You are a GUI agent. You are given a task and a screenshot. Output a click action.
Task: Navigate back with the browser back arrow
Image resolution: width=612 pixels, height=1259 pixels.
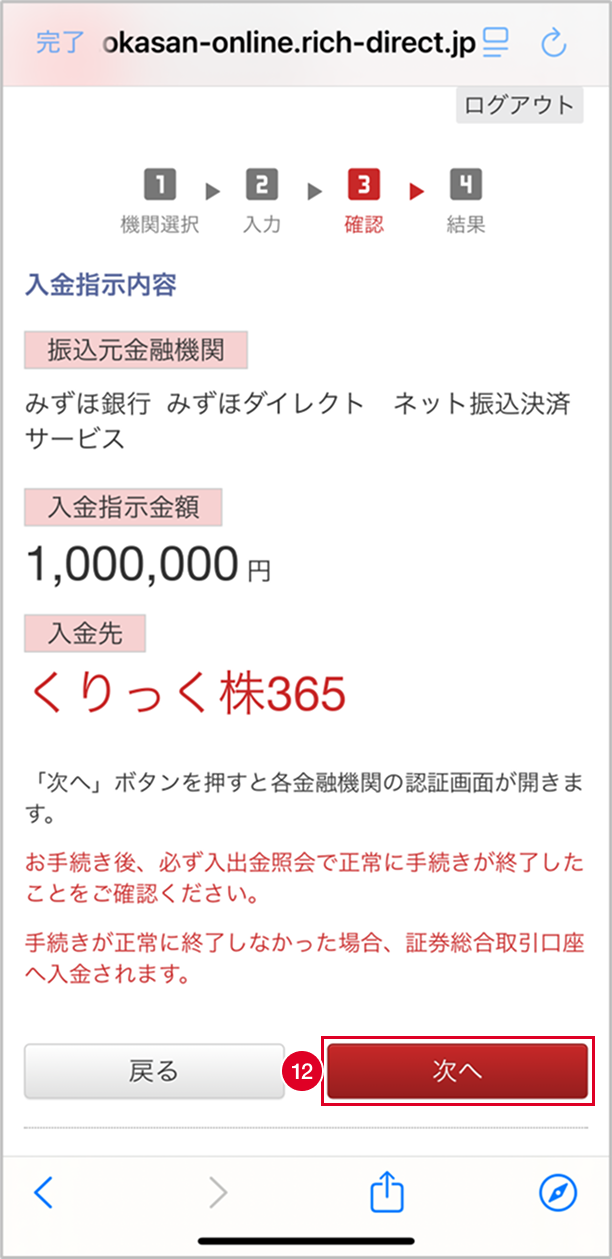43,1192
